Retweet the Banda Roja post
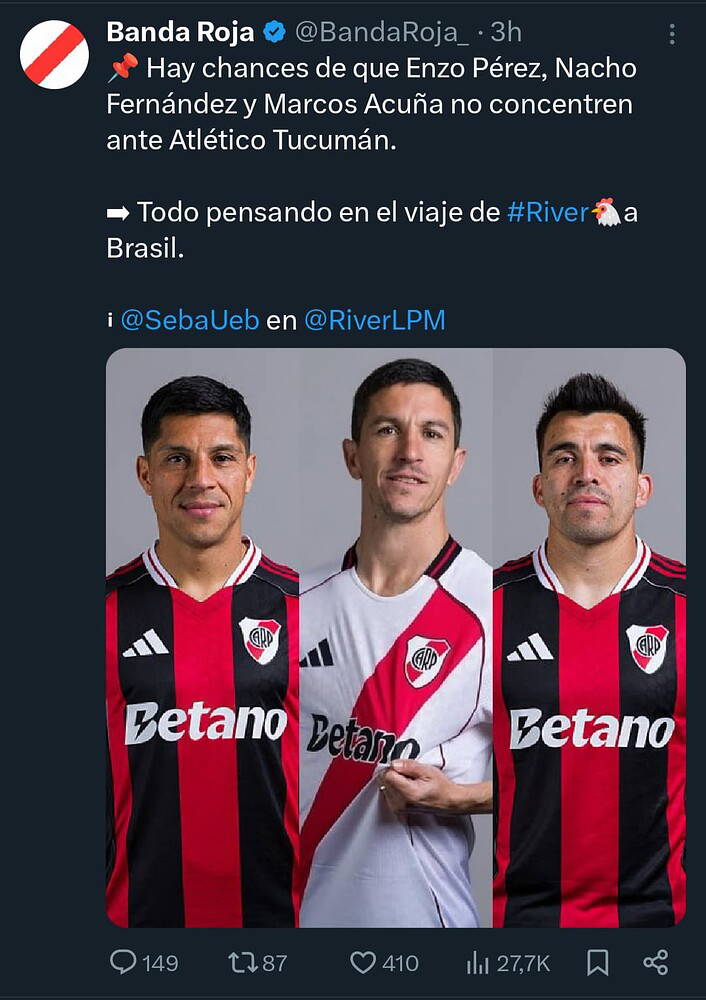Screen dimensions: 706x1000 point(241,962)
